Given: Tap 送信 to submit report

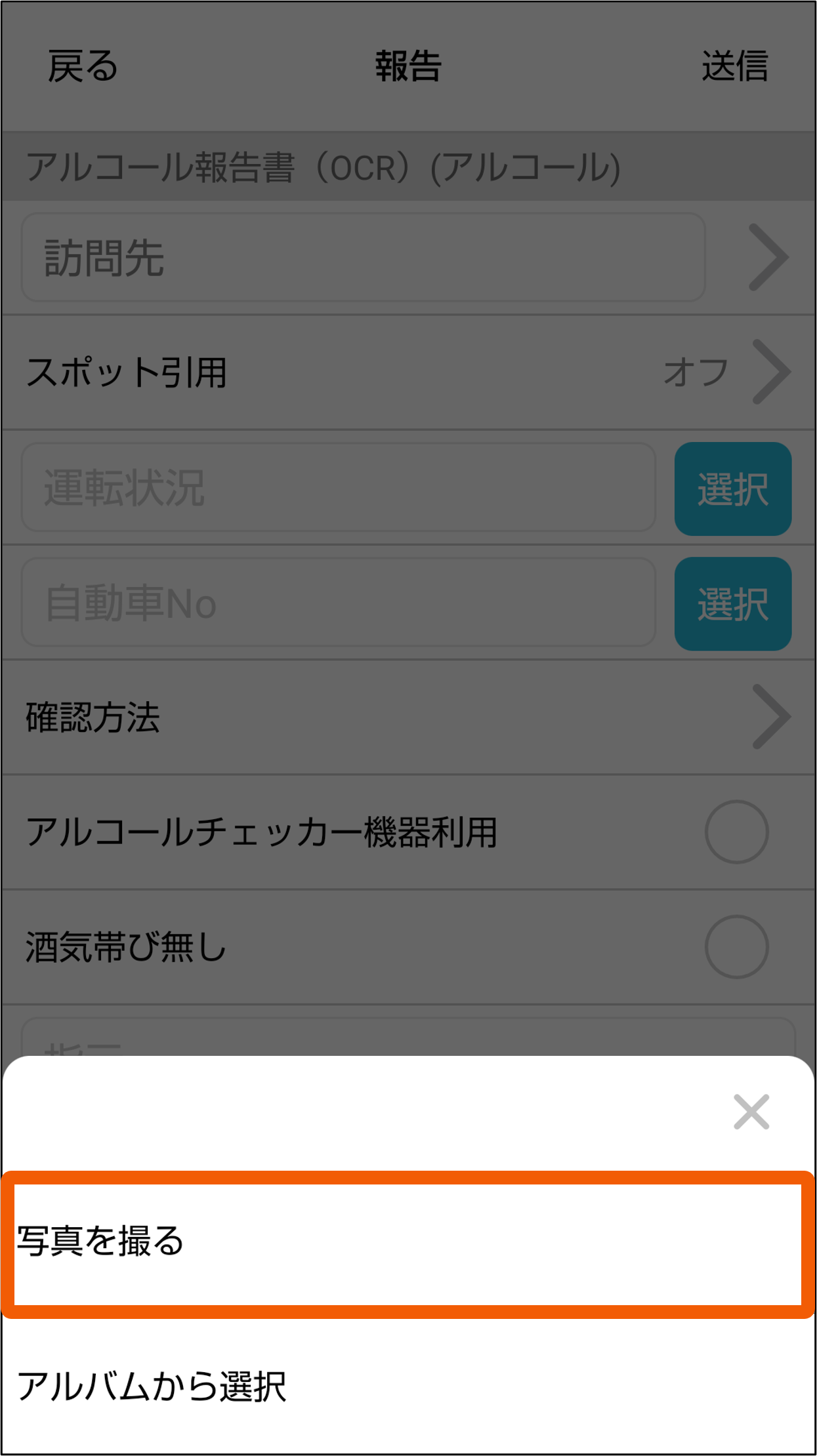Looking at the screenshot, I should click(734, 66).
